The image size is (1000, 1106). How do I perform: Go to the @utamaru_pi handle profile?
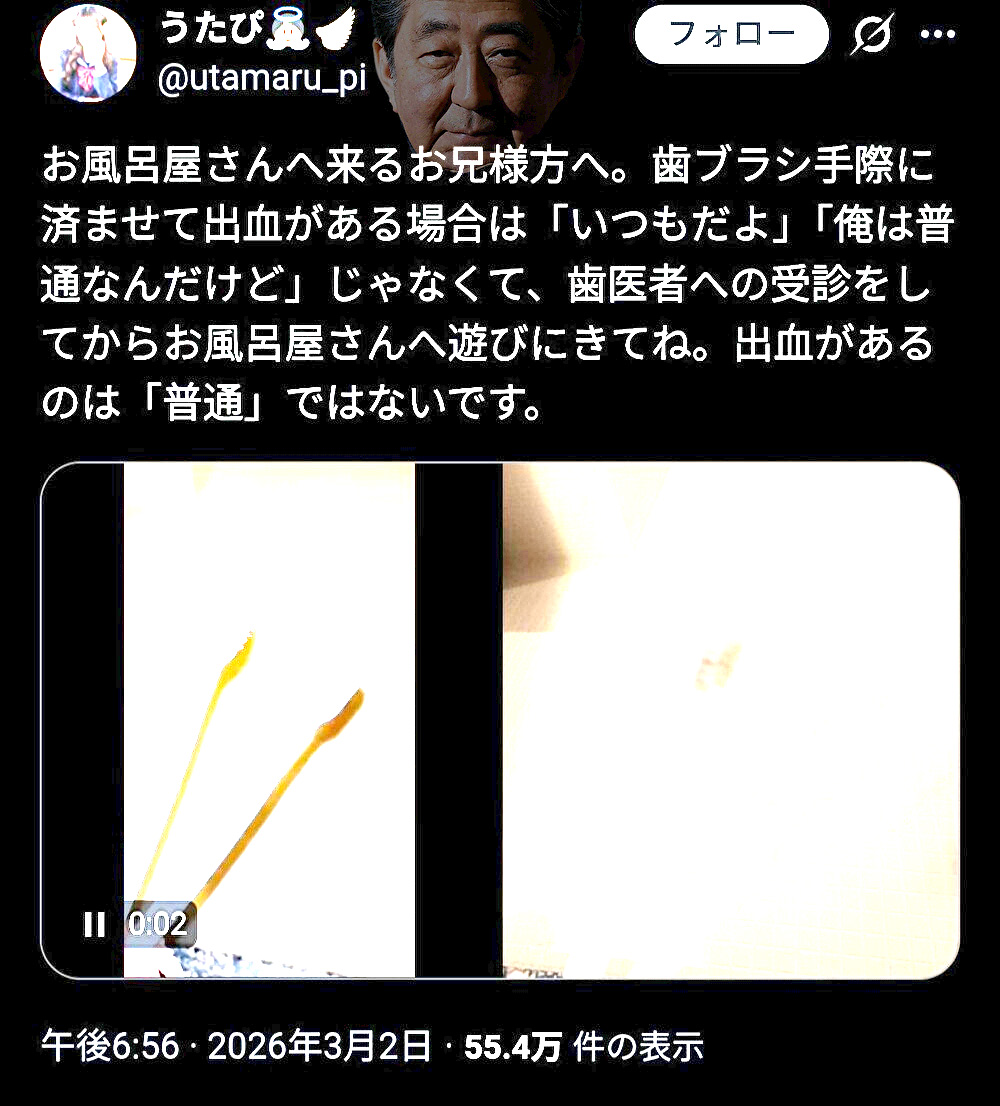click(262, 80)
